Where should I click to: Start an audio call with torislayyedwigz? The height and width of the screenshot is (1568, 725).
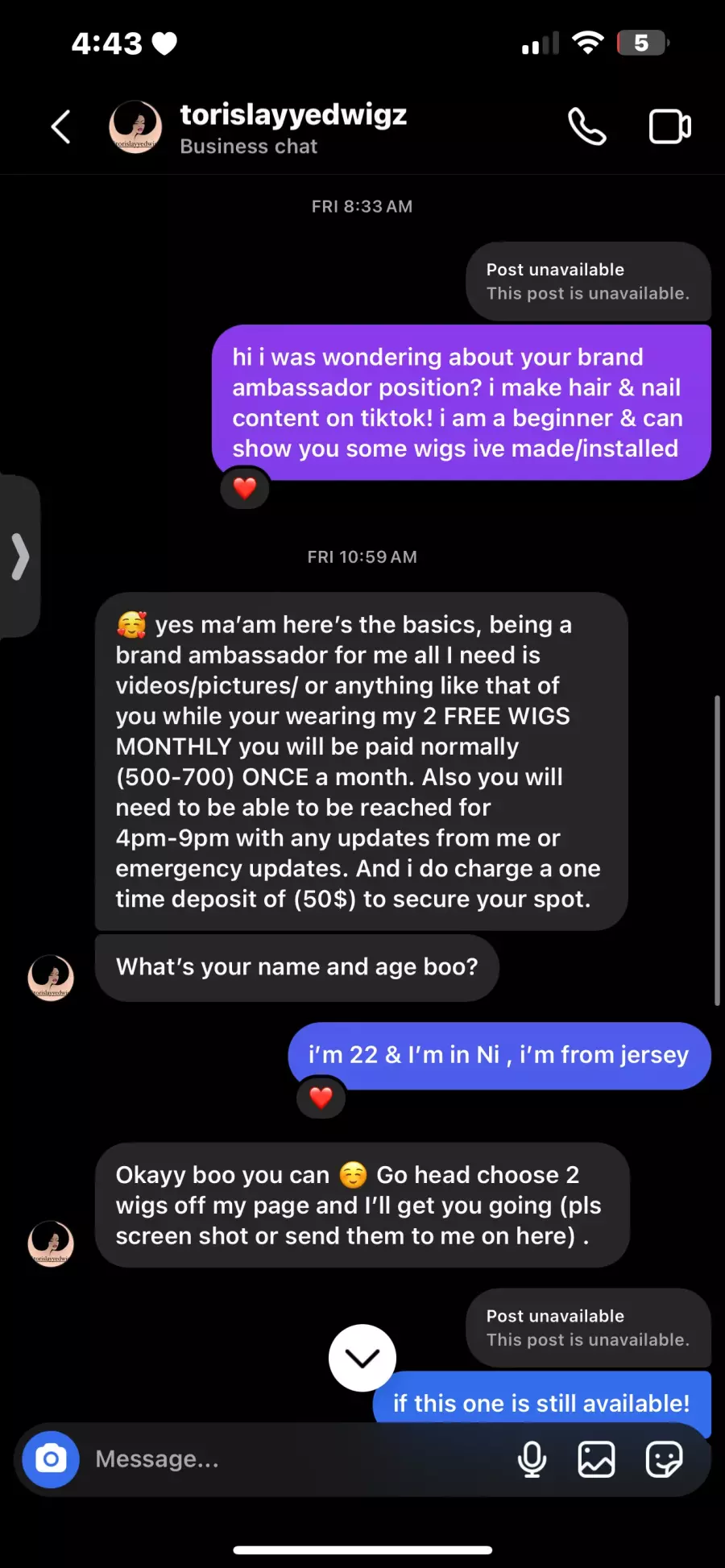coord(586,127)
